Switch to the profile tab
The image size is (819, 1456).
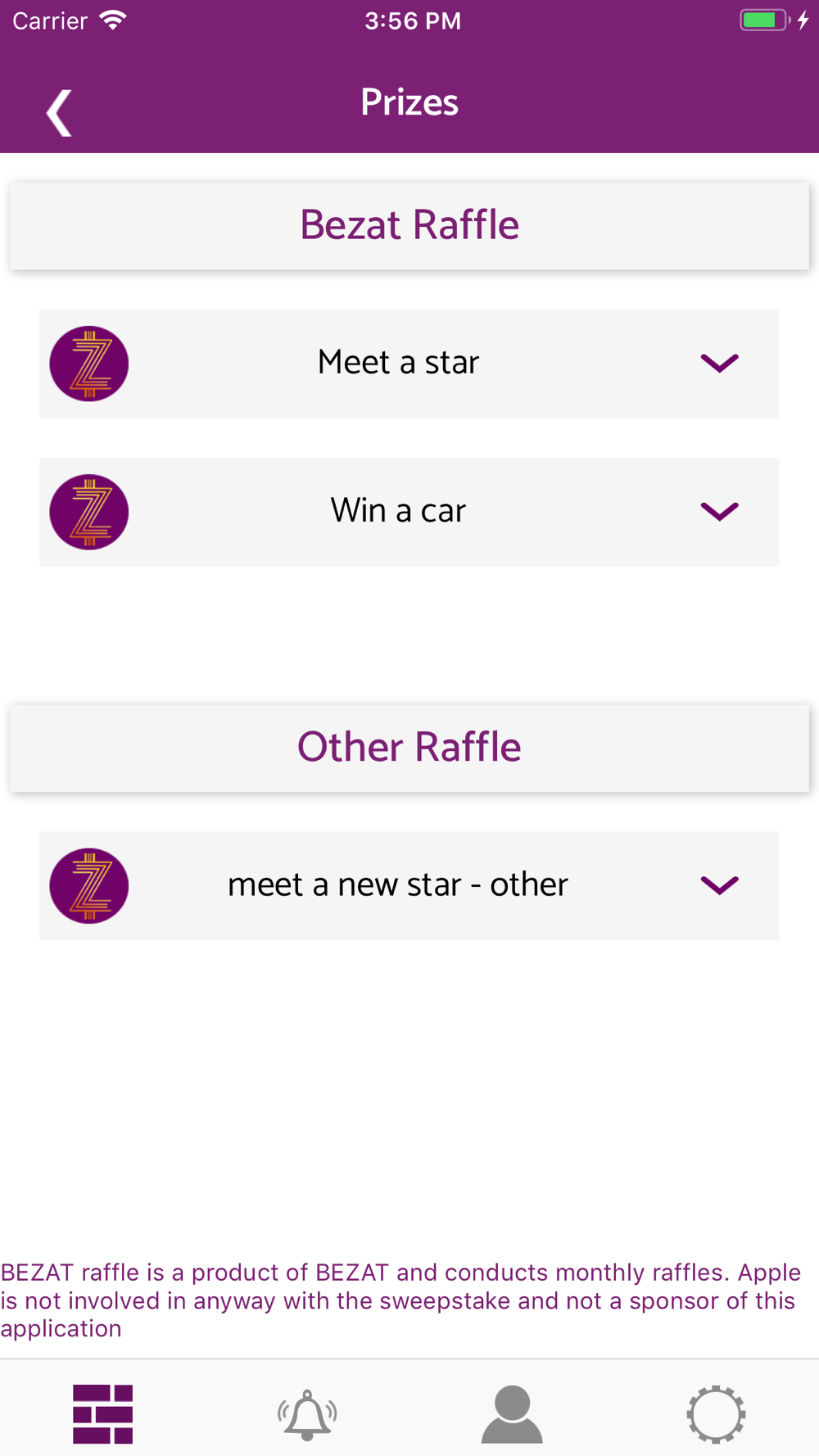512,1413
